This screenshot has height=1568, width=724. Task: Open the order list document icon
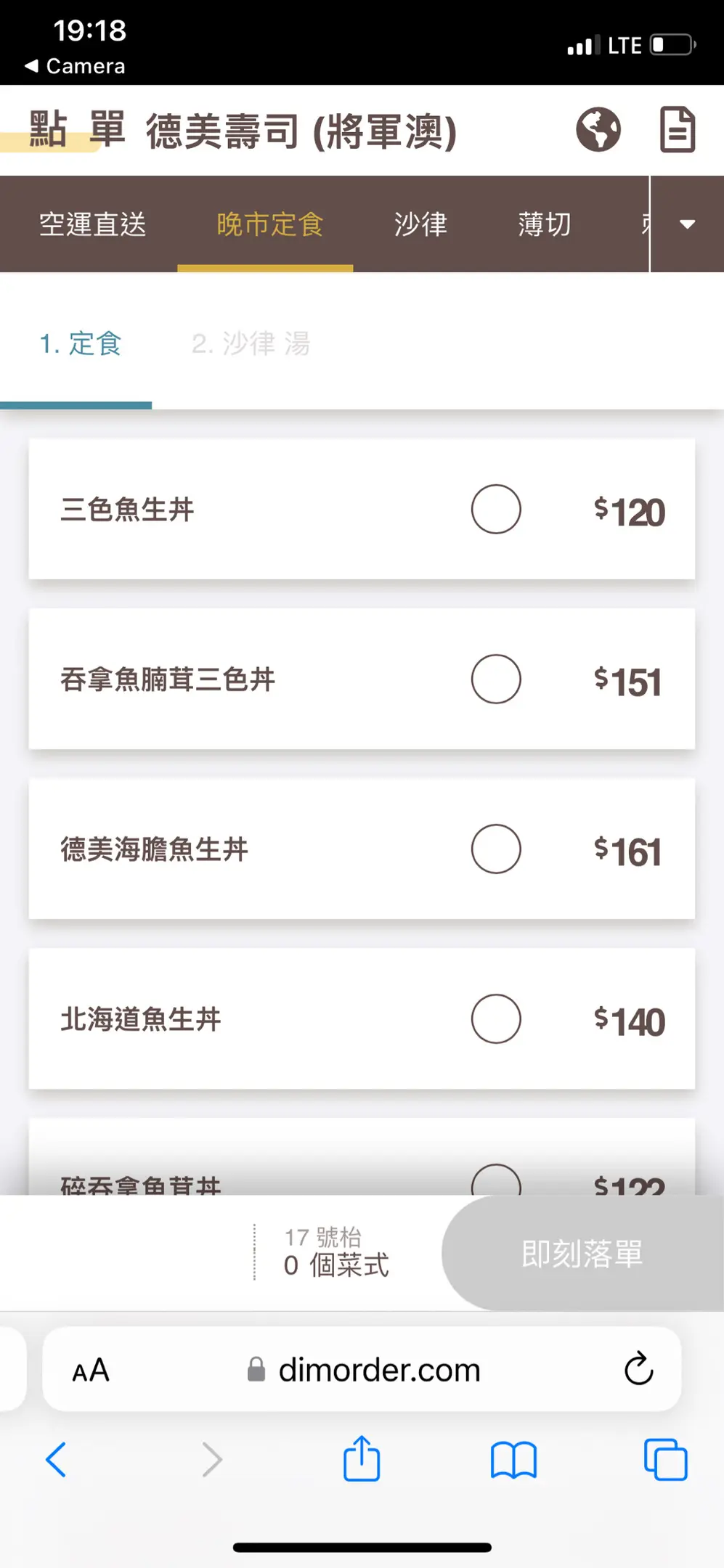(x=678, y=130)
